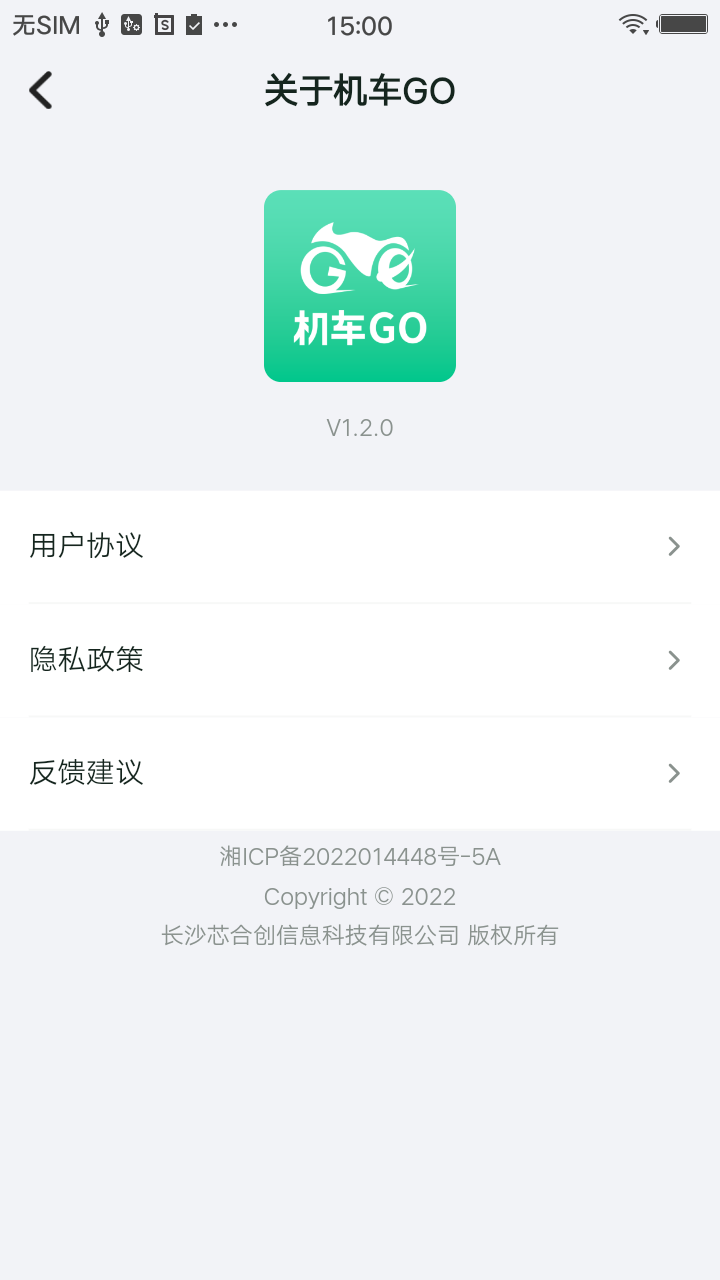Navigate back using the back arrow
The width and height of the screenshot is (720, 1280).
40,89
